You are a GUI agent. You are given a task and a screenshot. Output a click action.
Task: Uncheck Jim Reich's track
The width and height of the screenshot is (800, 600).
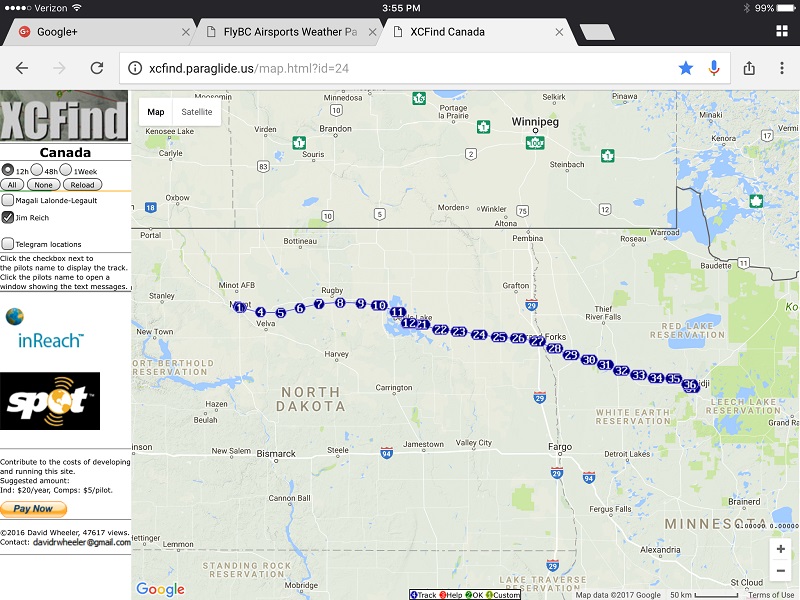coord(8,217)
